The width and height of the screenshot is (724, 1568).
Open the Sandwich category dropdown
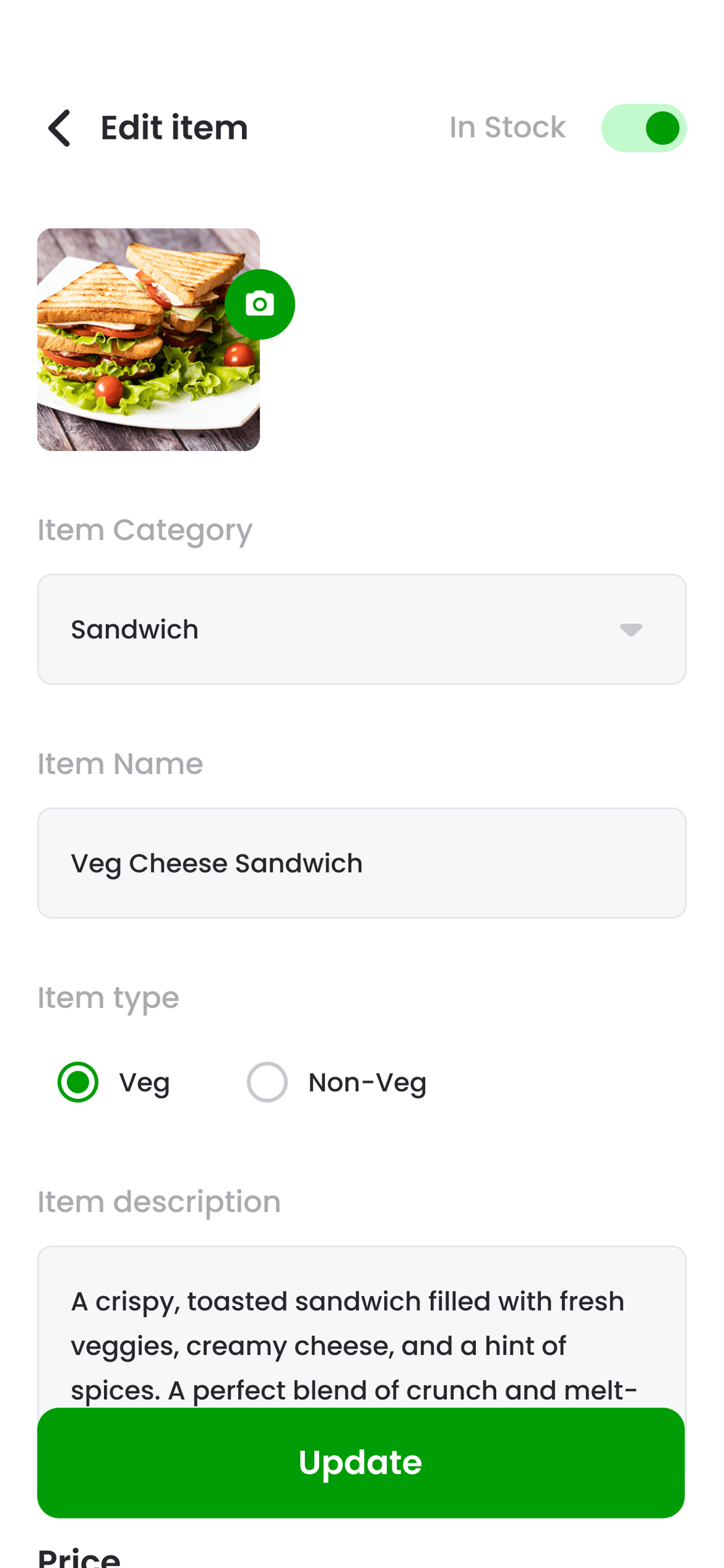362,629
